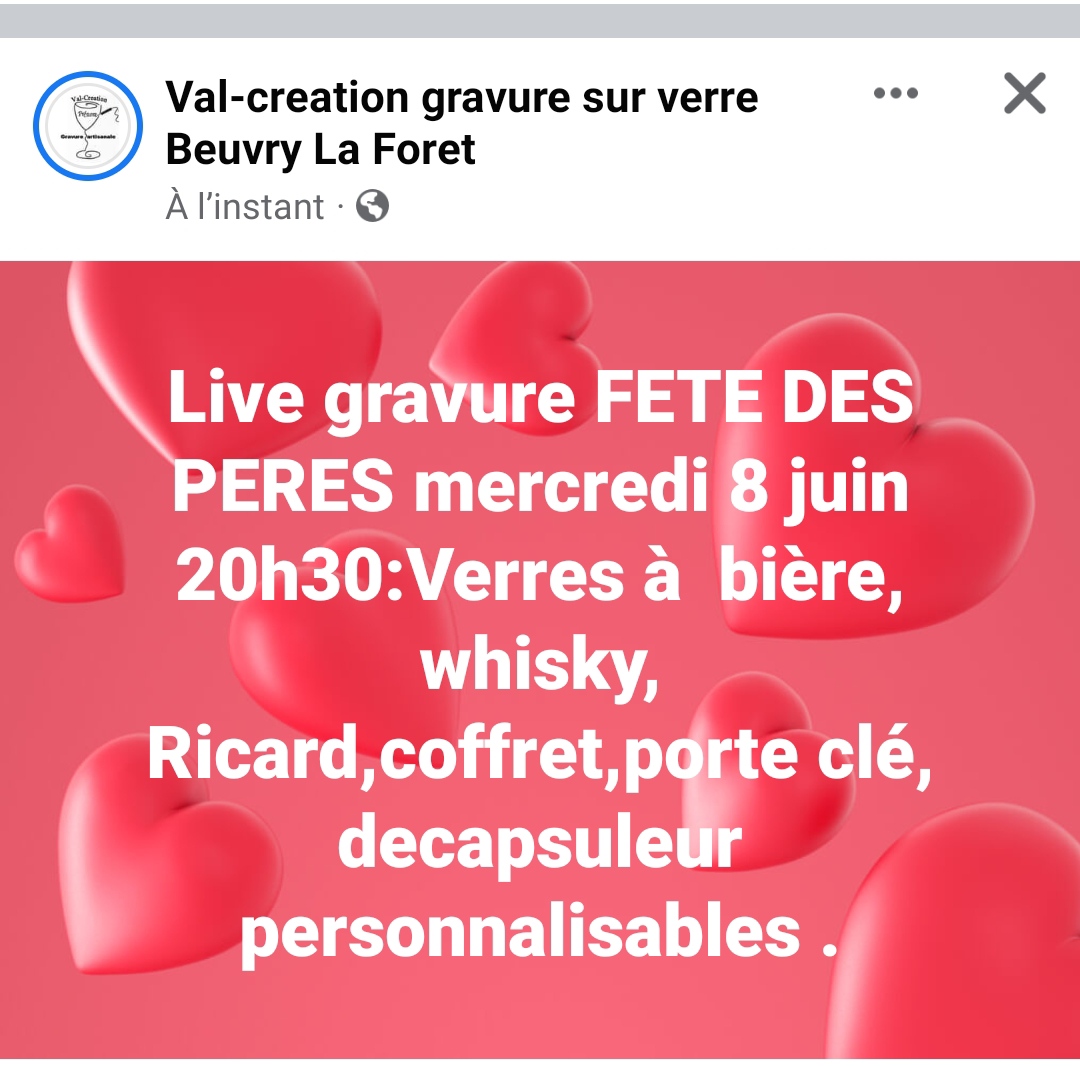This screenshot has height=1066, width=1080.
Task: Open the Live gravure Fête des Pères post
Action: pyautogui.click(x=540, y=660)
